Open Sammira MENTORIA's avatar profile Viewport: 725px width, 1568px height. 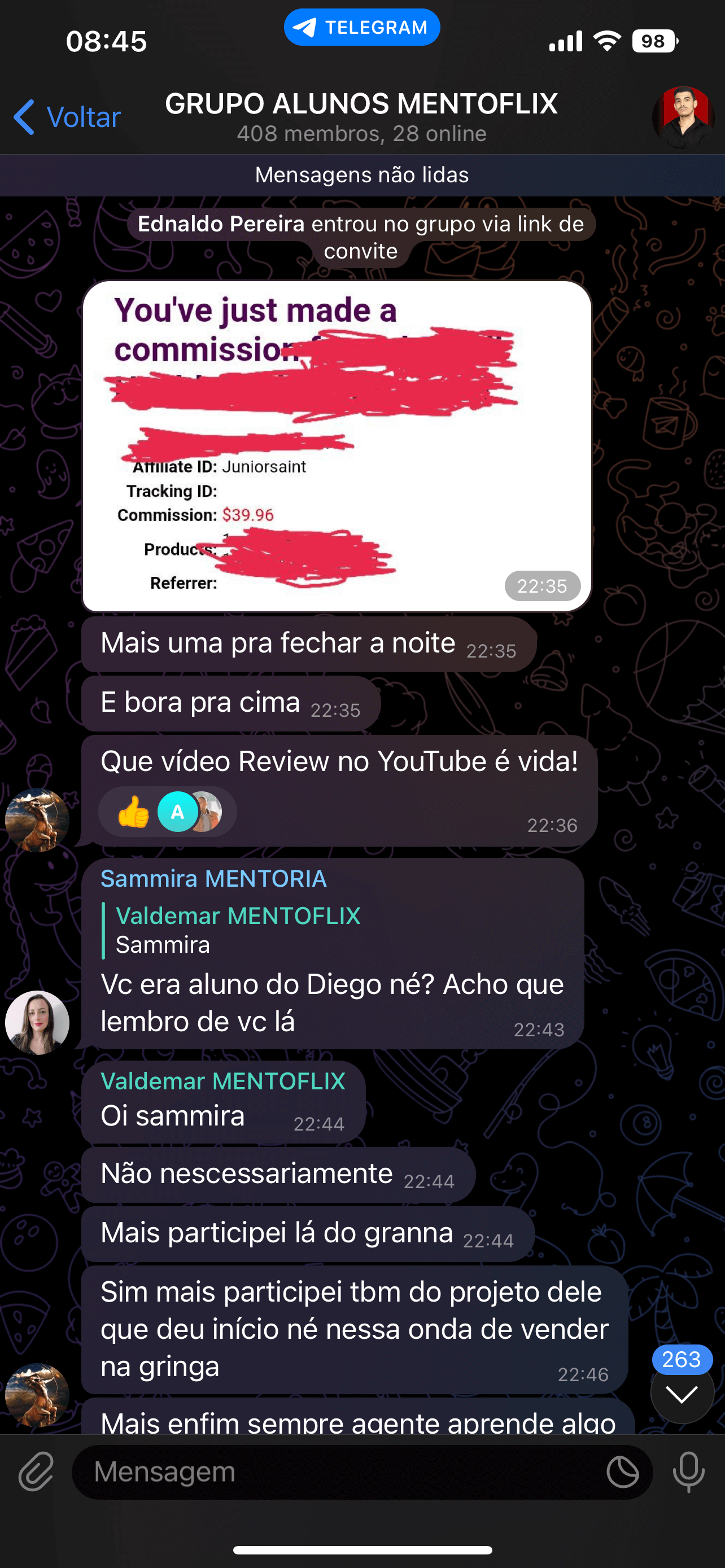37,1022
